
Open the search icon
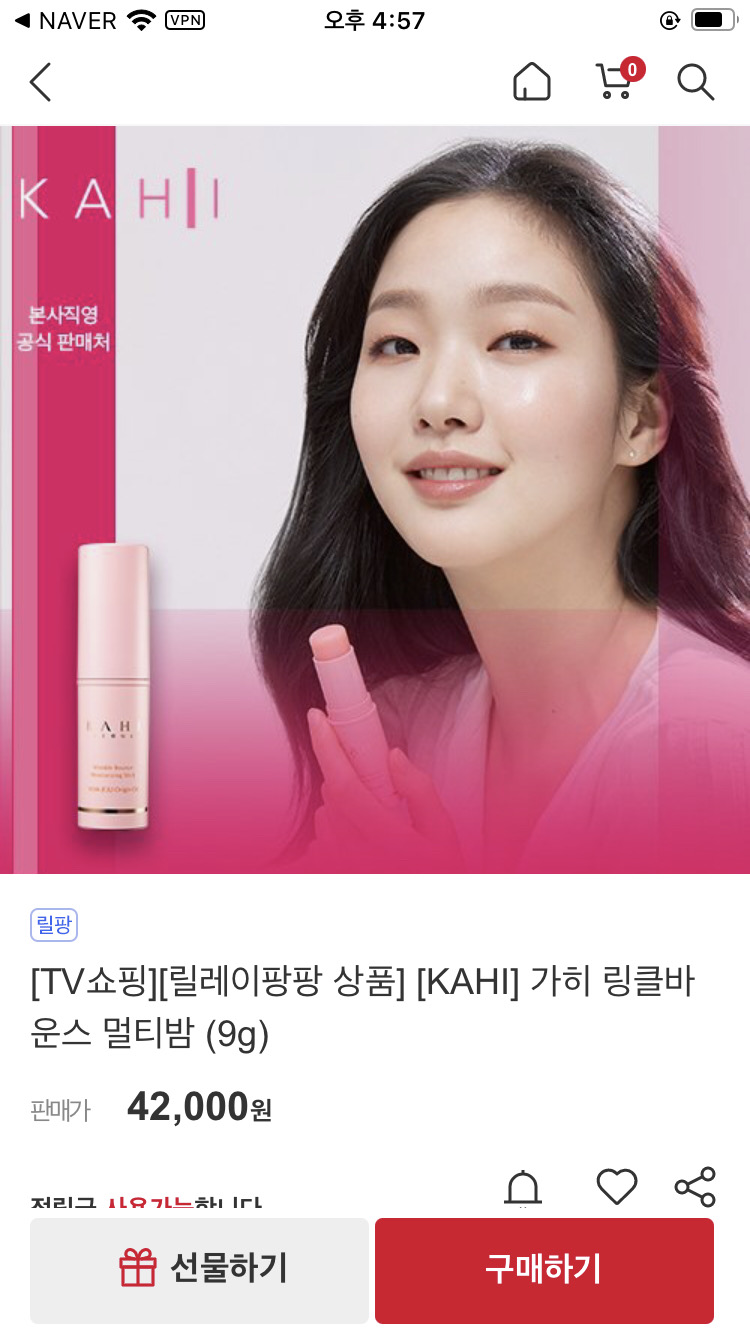[695, 82]
